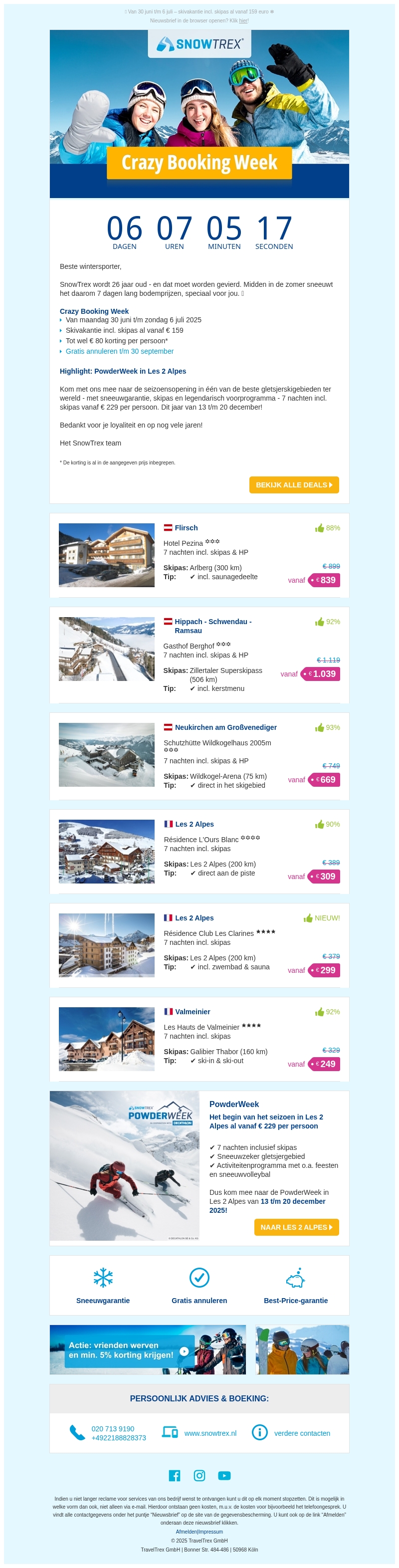Open the Flirsch Hotel Pezina deal

pyautogui.click(x=186, y=528)
